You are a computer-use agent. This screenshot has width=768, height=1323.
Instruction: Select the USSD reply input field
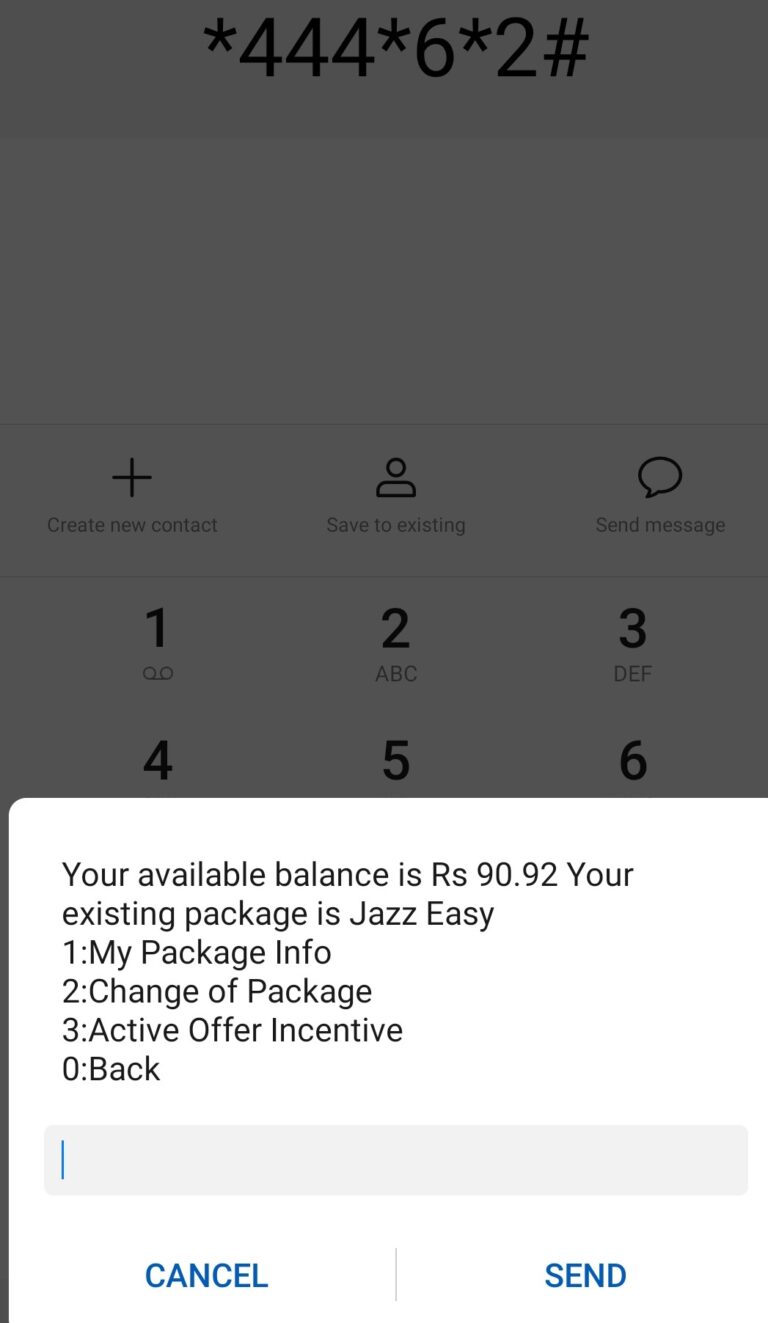pos(396,1160)
